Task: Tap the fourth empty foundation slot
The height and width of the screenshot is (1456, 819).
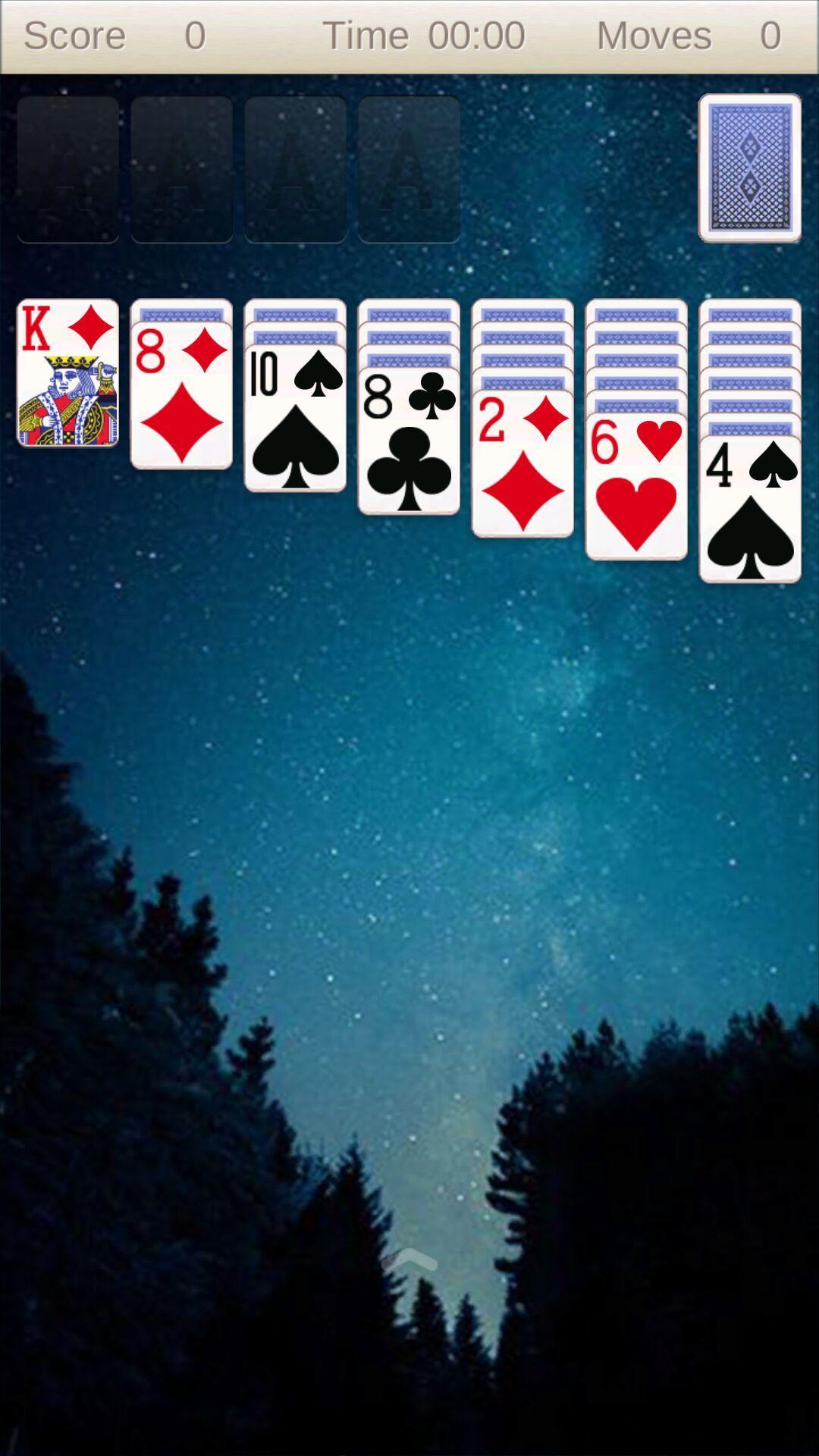Action: 409,168
